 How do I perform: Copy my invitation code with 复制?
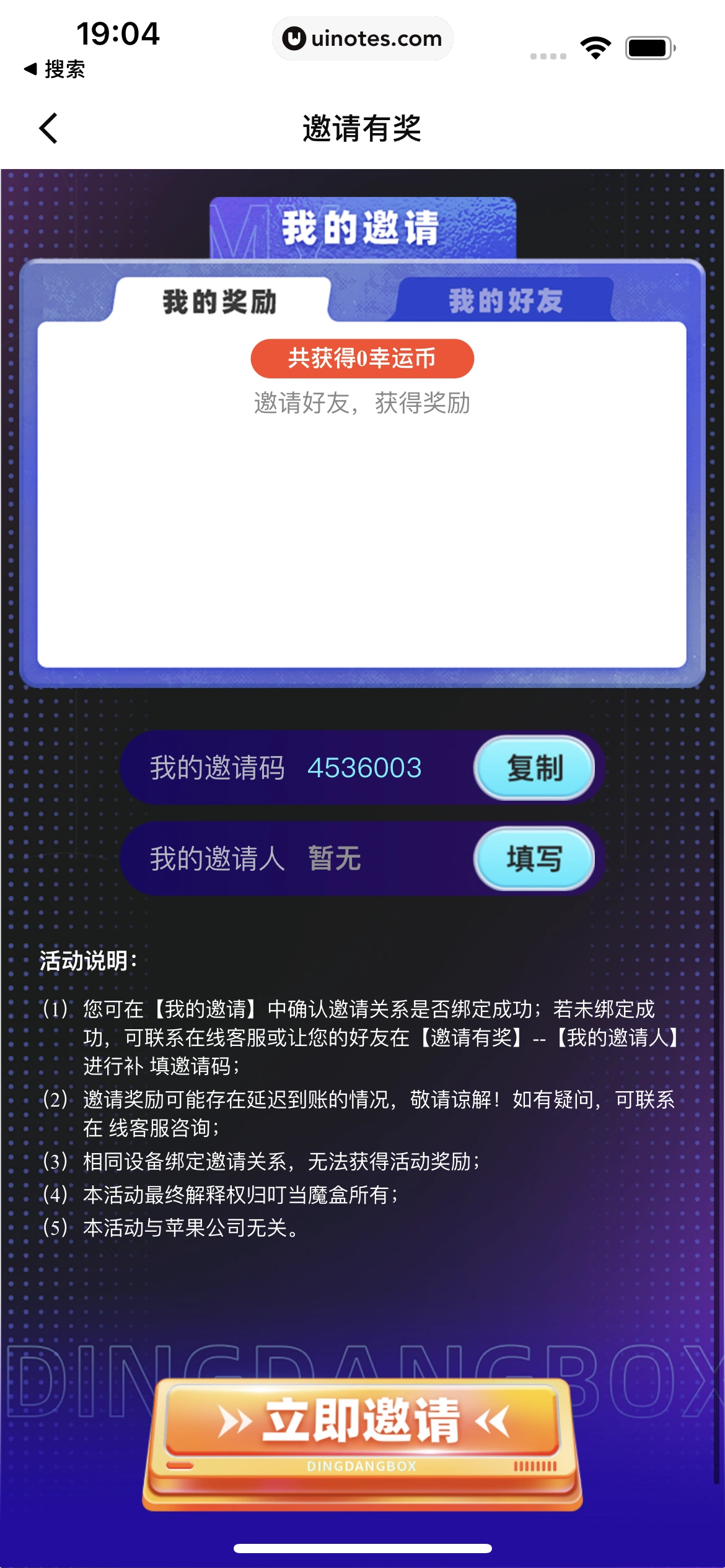pos(534,768)
